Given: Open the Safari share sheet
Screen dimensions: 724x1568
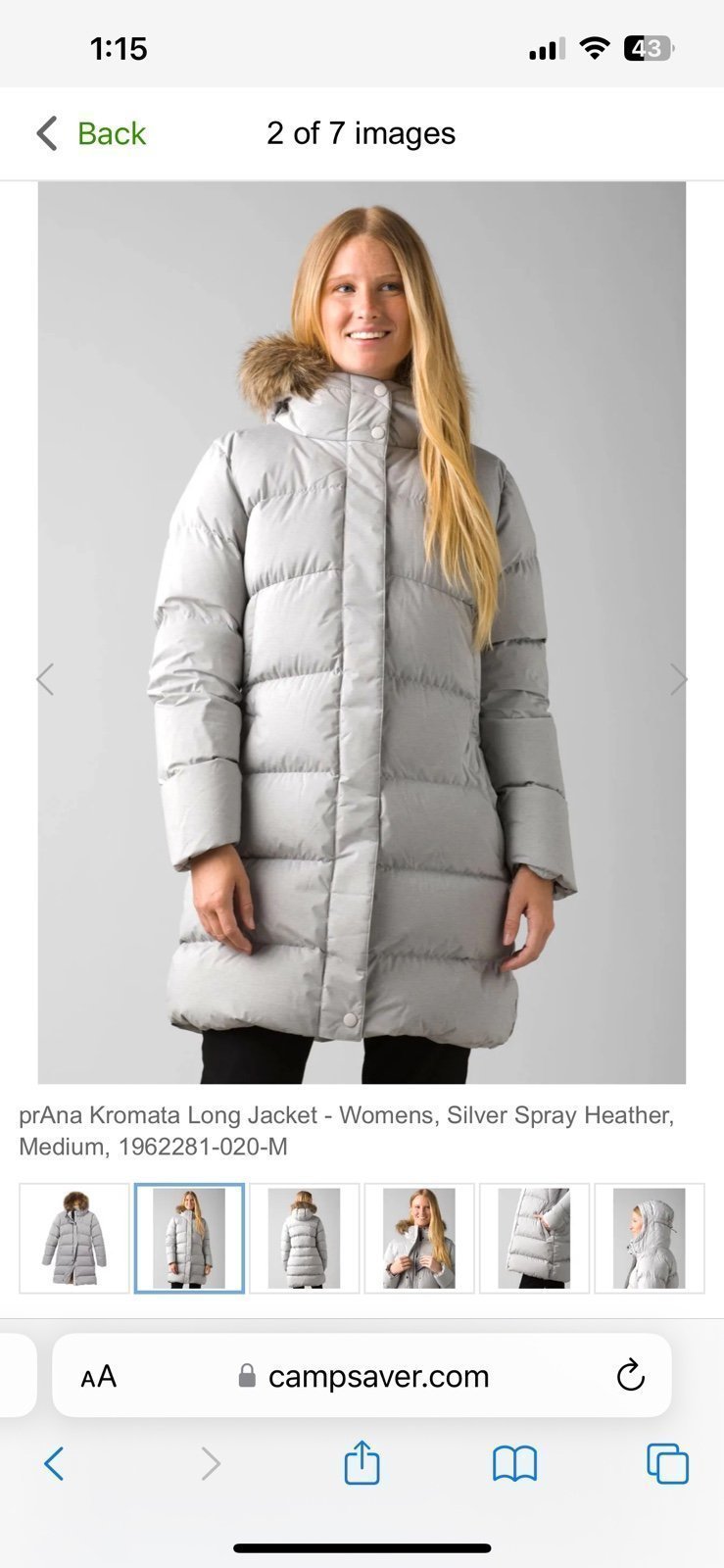Looking at the screenshot, I should [x=362, y=1462].
